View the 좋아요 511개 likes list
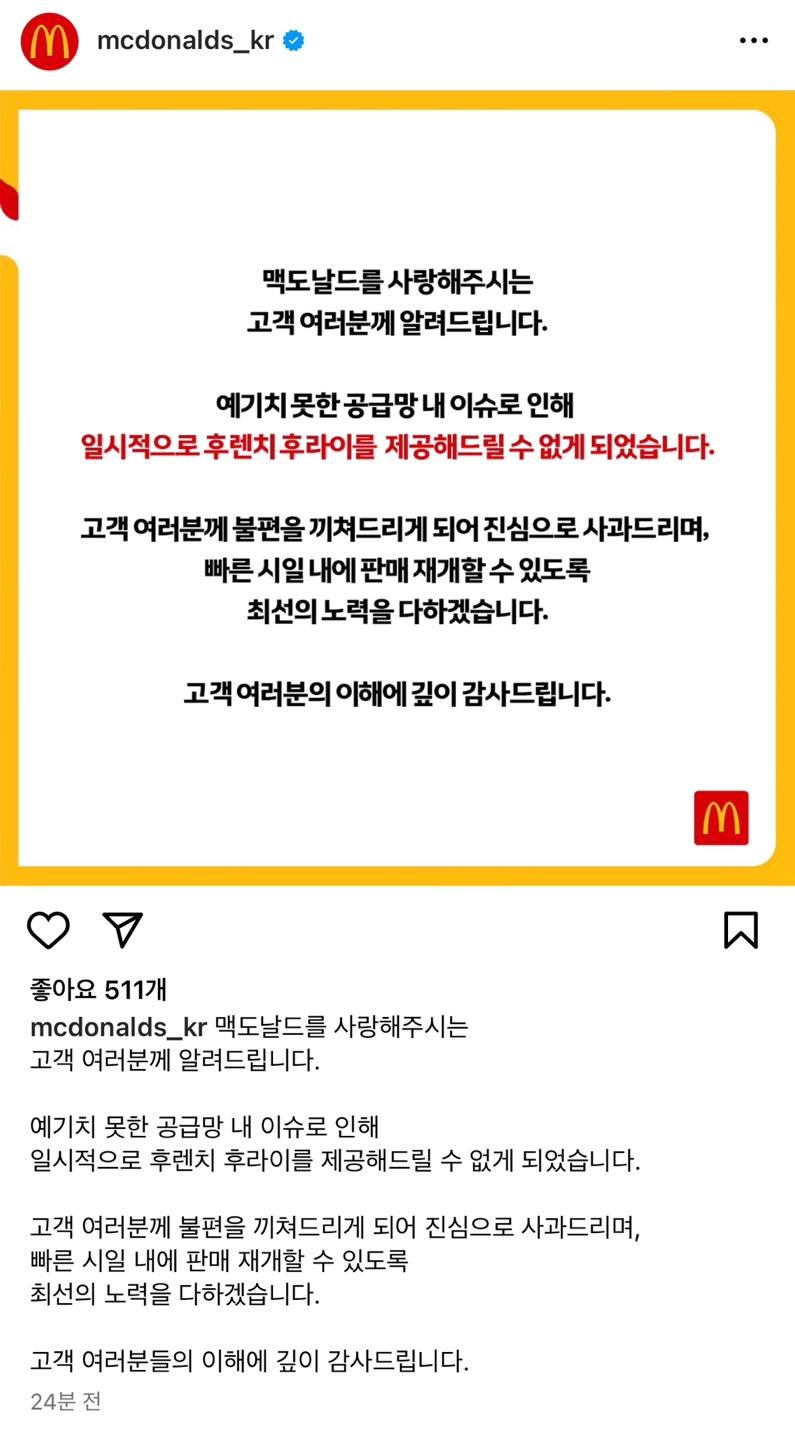Screen dimensions: 795x1440 click(x=98, y=990)
